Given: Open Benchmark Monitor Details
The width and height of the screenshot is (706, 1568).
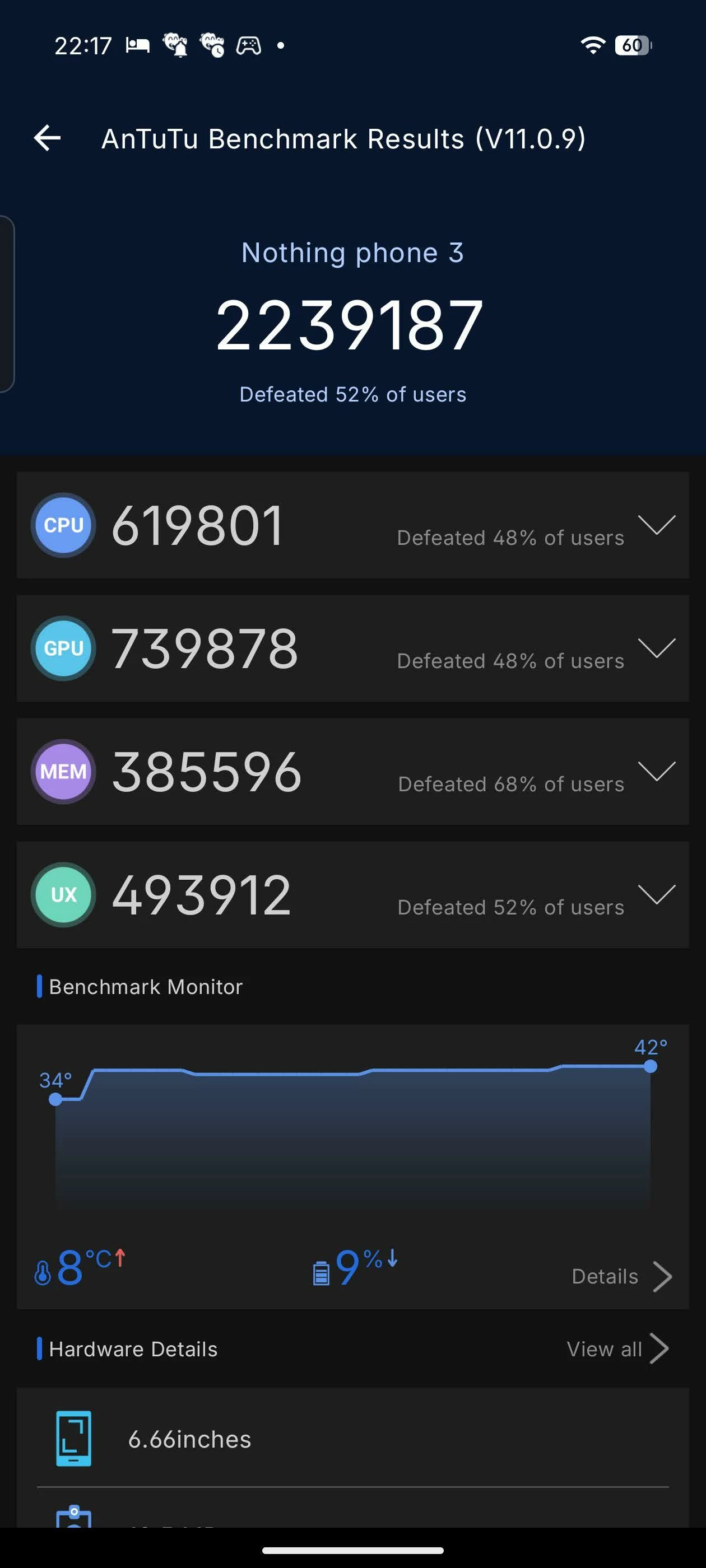Looking at the screenshot, I should 621,1276.
